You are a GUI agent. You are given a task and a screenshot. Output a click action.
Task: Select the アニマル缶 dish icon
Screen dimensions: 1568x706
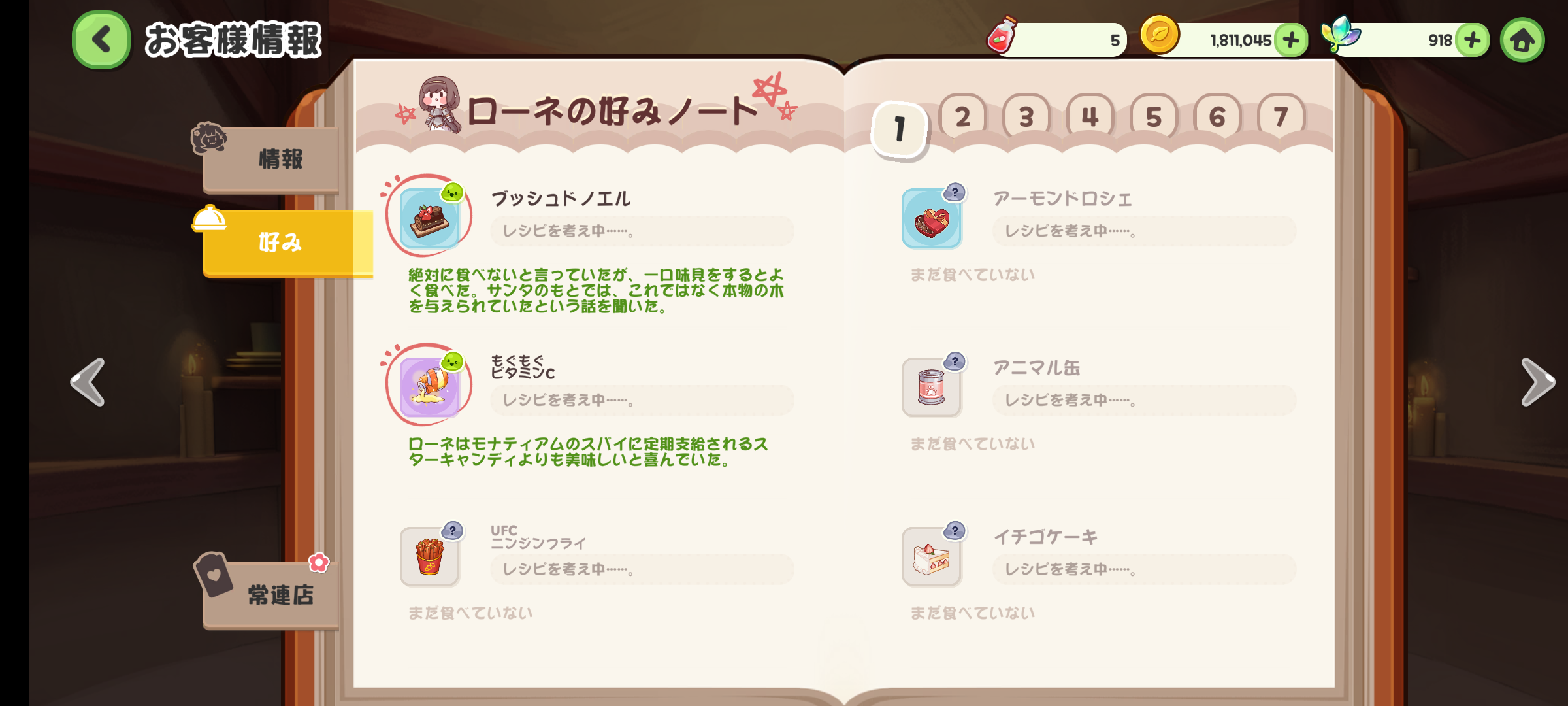click(932, 387)
